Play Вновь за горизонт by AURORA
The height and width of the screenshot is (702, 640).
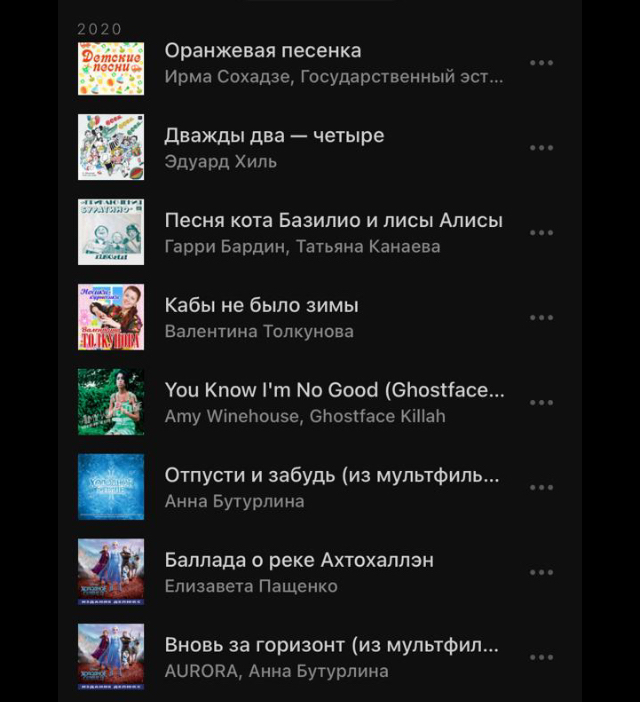(330, 646)
